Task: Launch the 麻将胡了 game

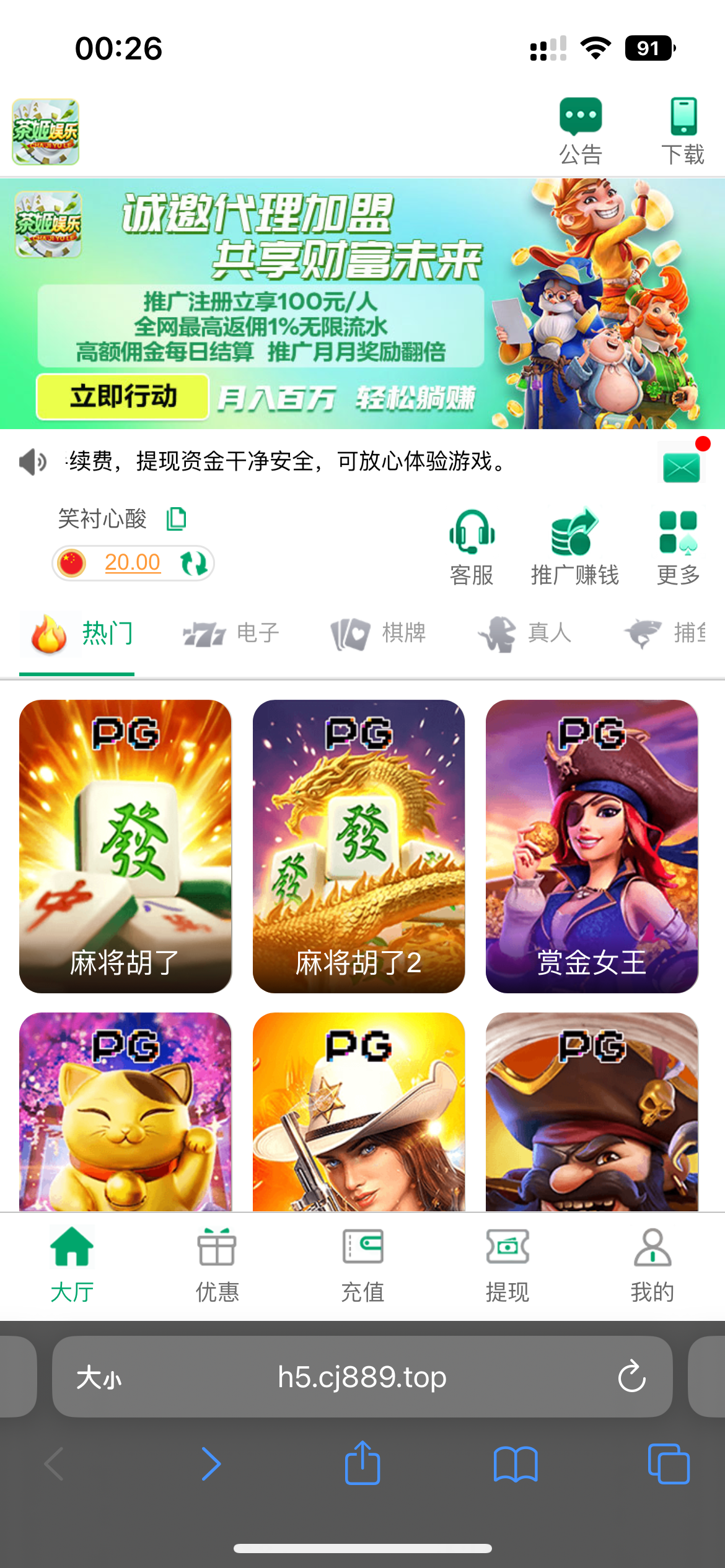Action: click(x=125, y=846)
